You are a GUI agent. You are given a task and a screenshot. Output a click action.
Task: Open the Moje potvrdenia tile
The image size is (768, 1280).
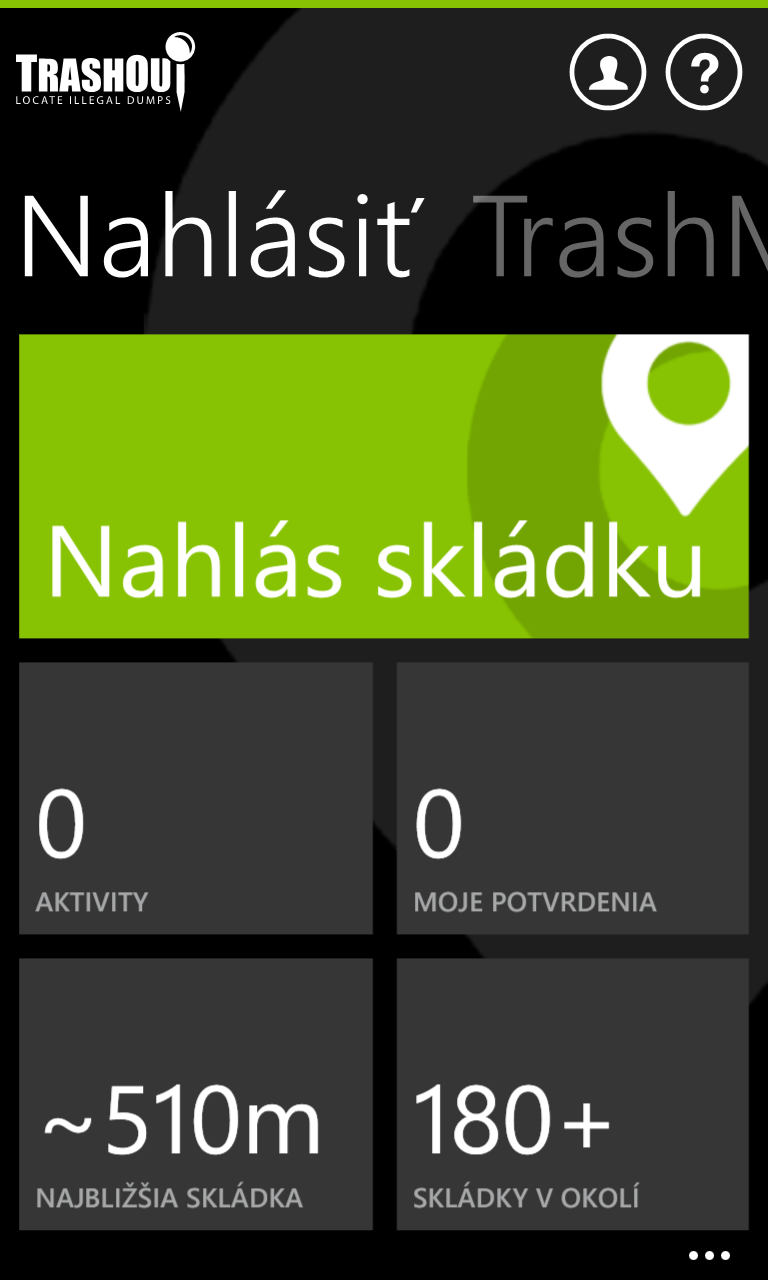(x=573, y=798)
